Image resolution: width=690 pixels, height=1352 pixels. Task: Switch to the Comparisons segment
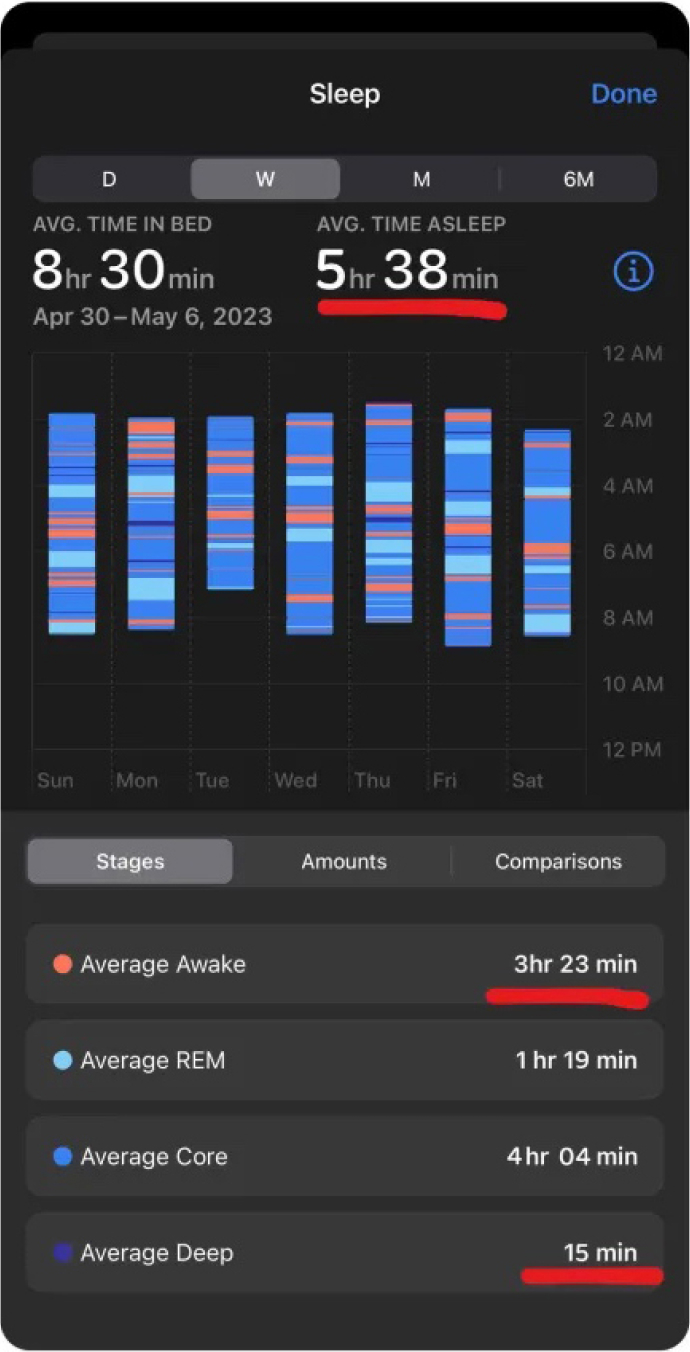(558, 862)
